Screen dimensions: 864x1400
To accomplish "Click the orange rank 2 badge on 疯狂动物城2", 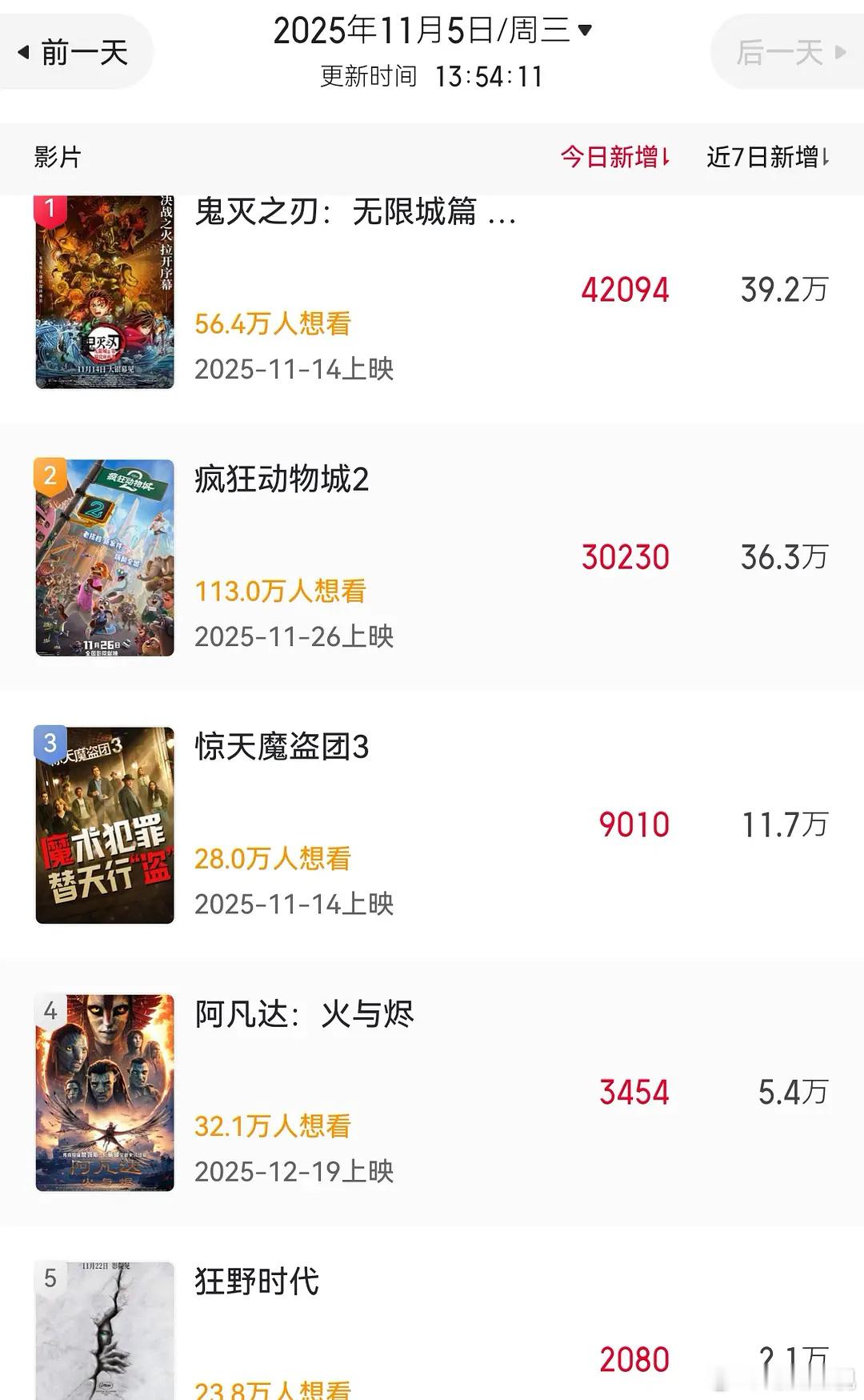I will [x=50, y=477].
